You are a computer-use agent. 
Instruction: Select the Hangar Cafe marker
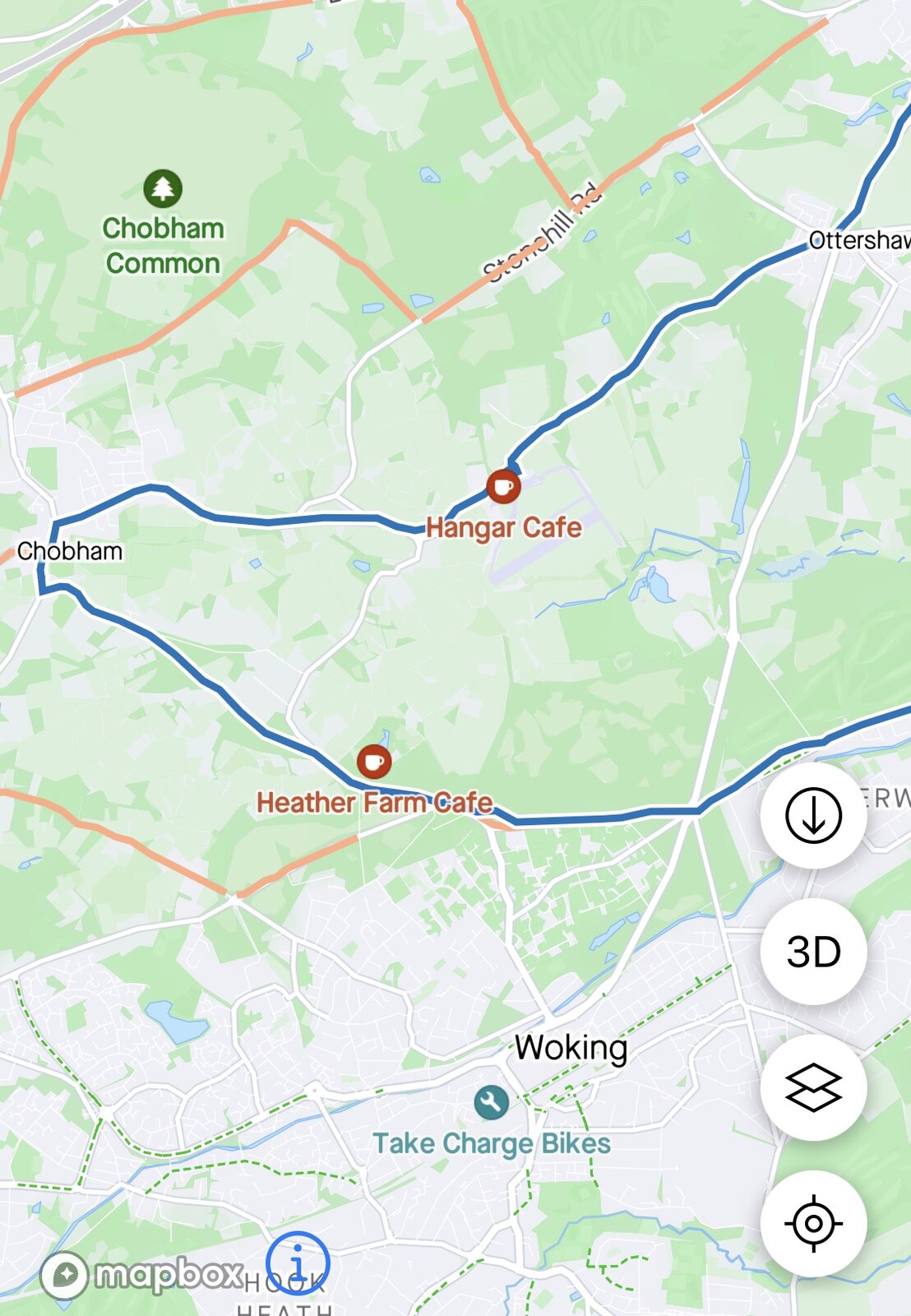pos(503,487)
